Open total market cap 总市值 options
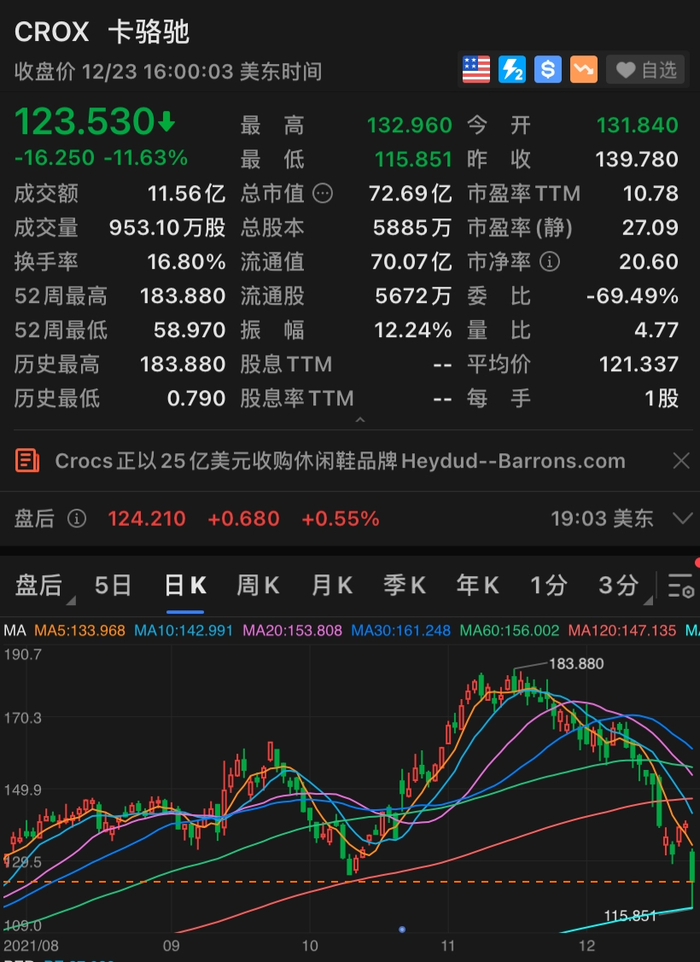The width and height of the screenshot is (700, 962). [323, 194]
